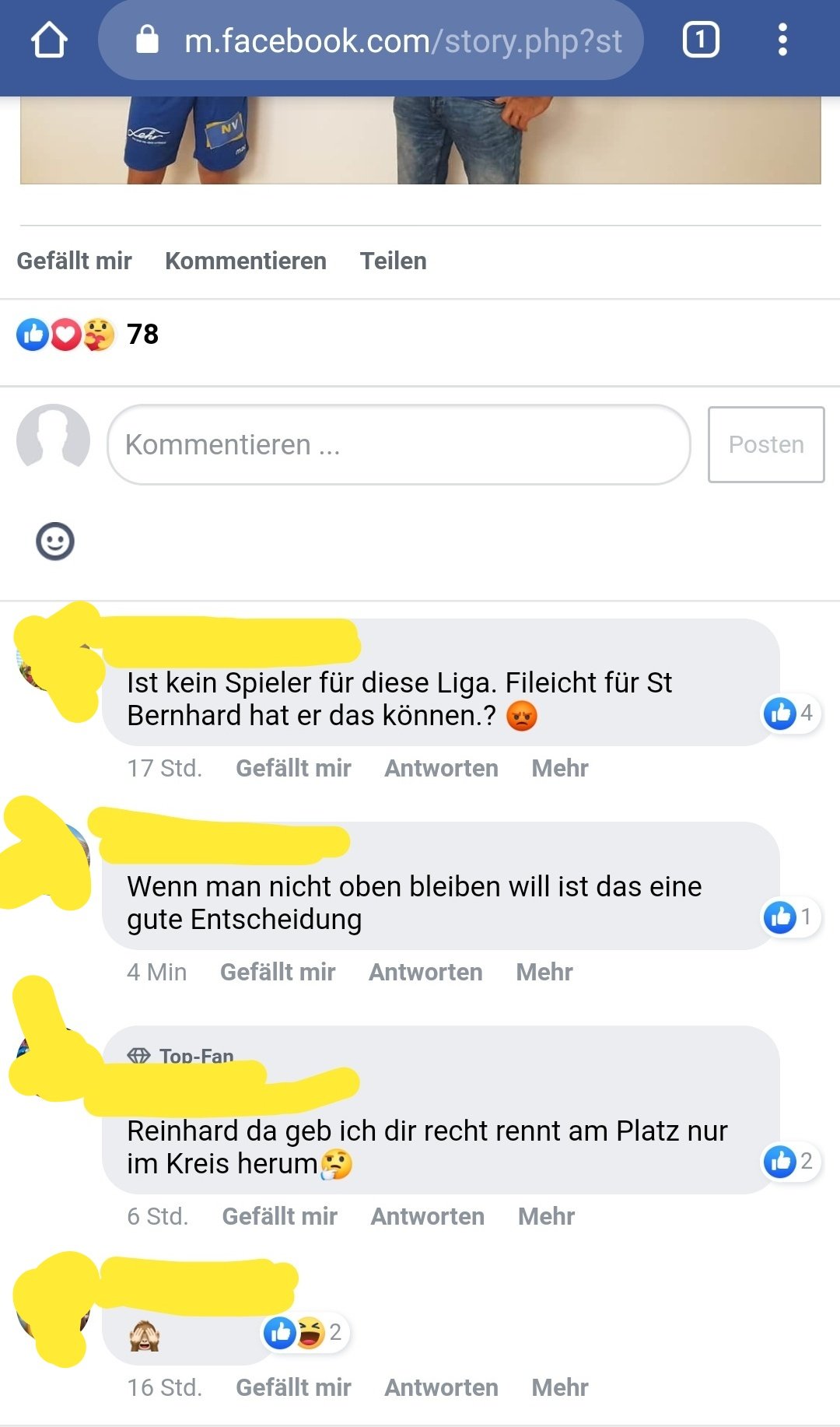Tap Kommentieren under the post

(x=246, y=261)
